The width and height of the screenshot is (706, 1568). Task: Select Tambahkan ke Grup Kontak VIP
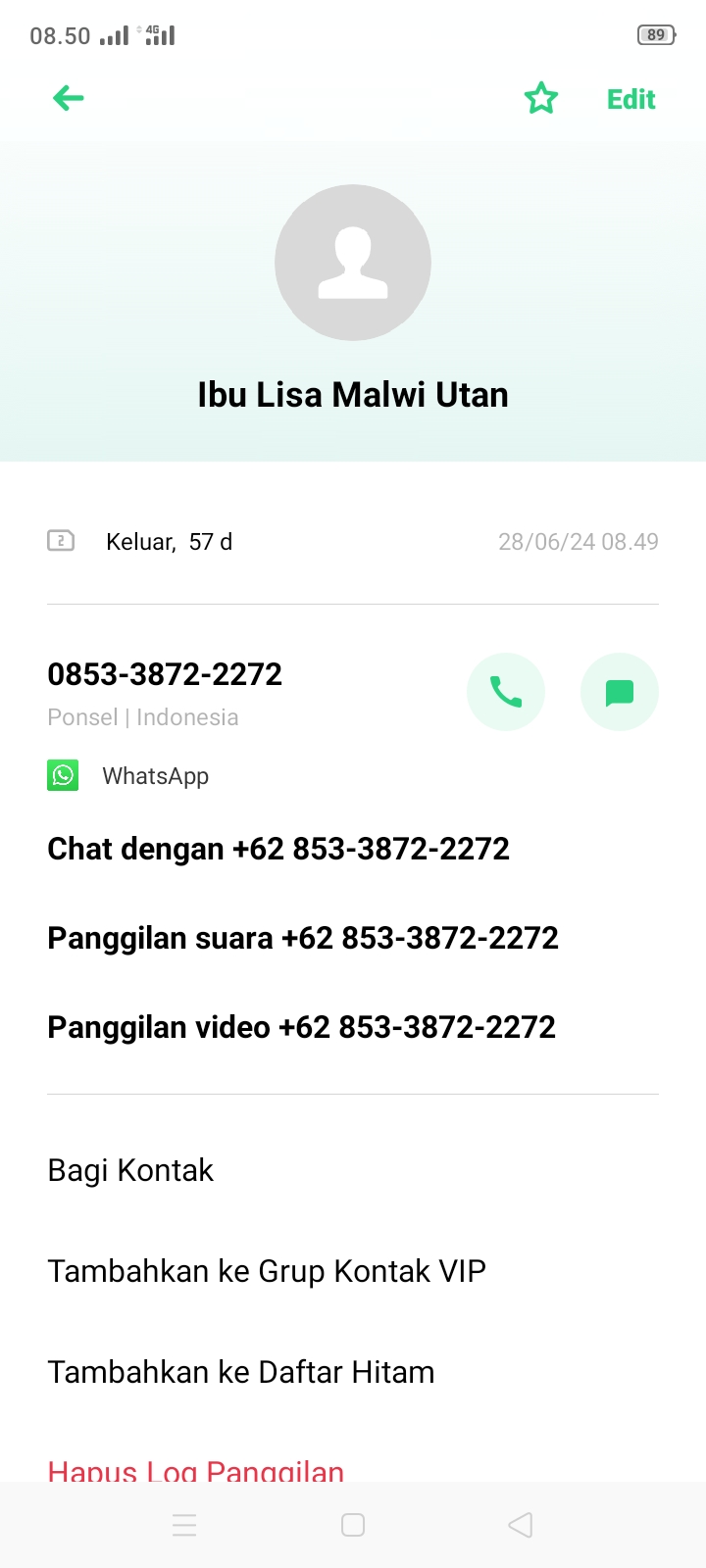point(267,1271)
